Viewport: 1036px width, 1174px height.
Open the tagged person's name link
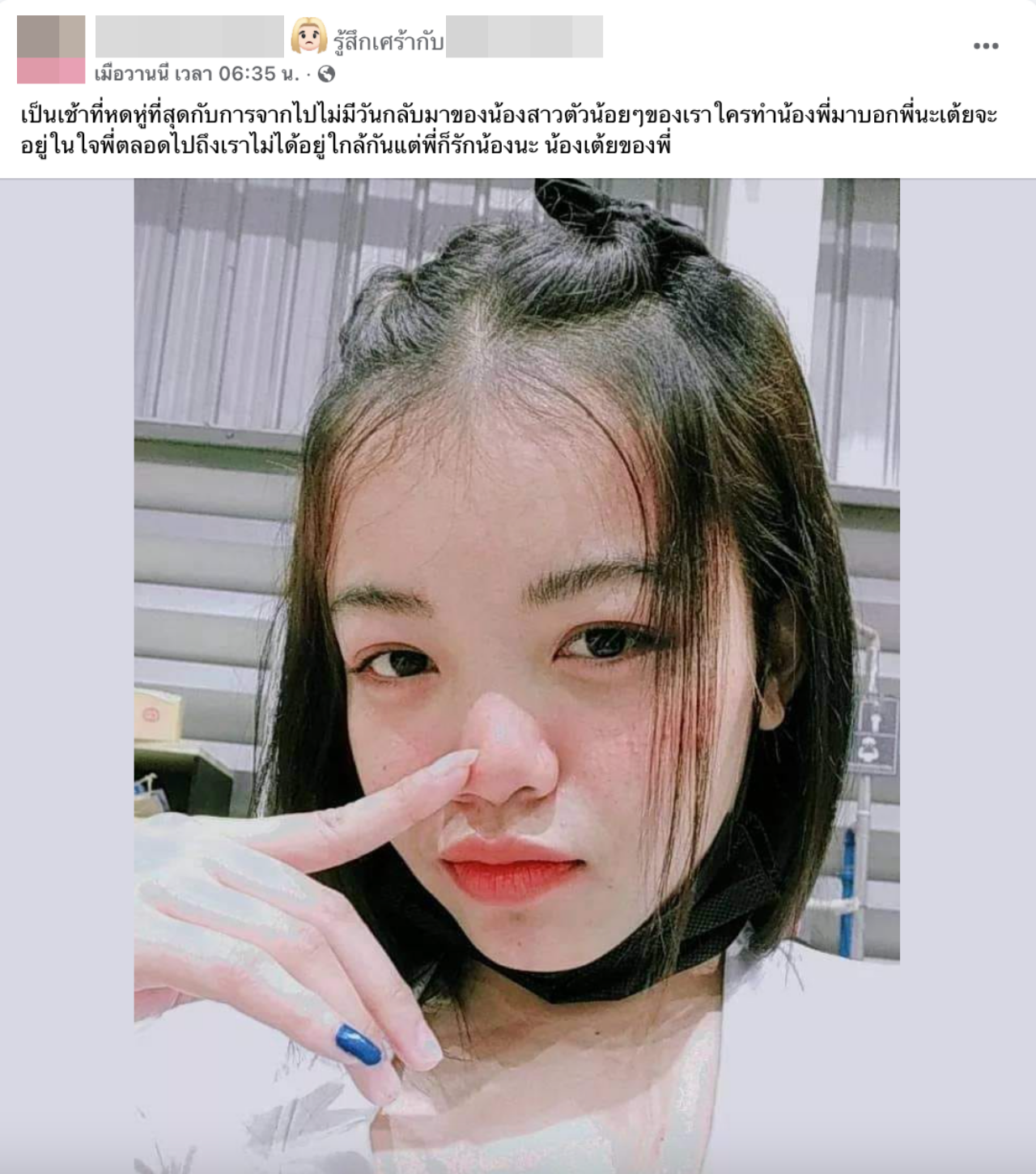[524, 36]
